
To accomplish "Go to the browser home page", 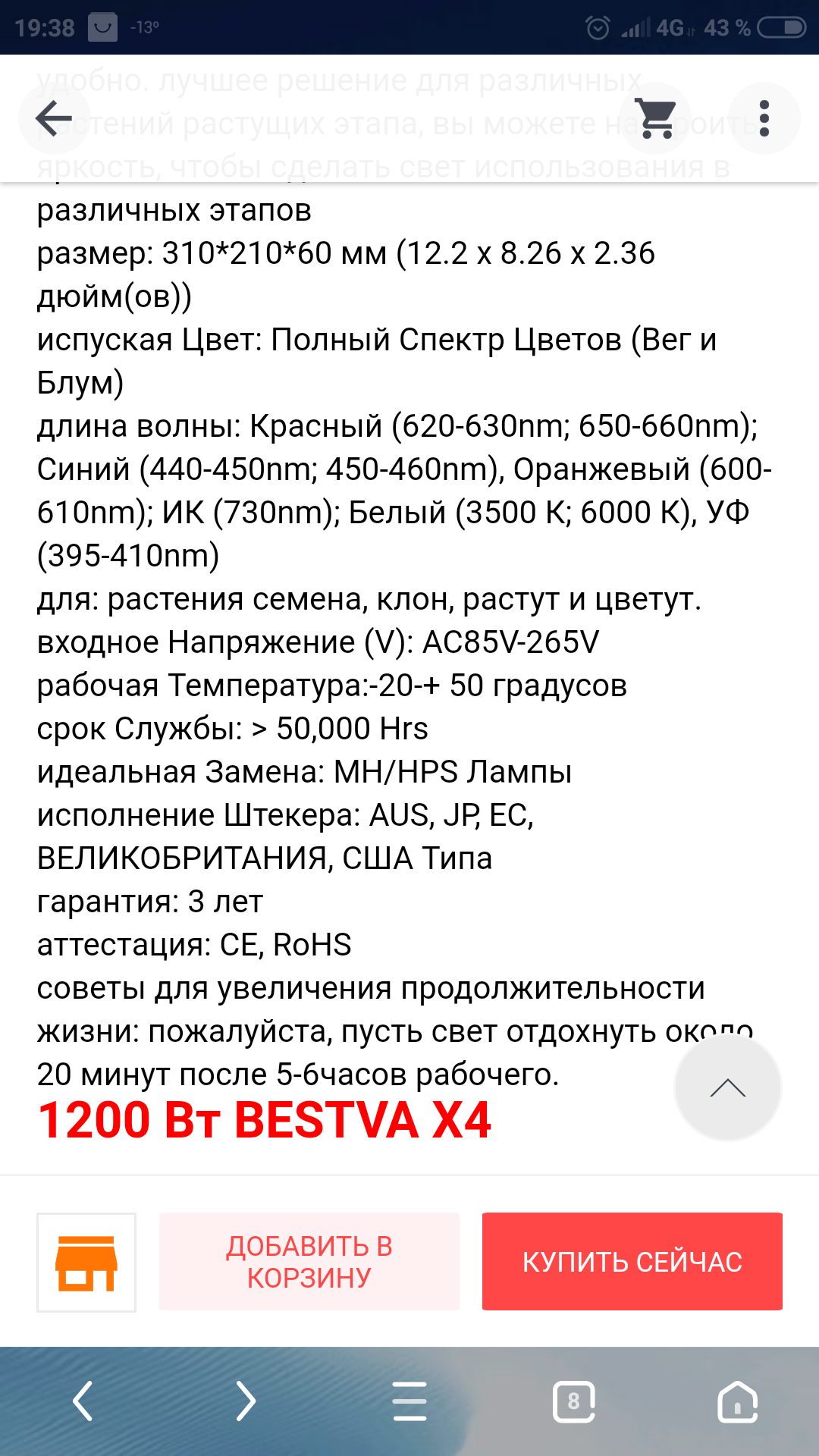I will (738, 1401).
